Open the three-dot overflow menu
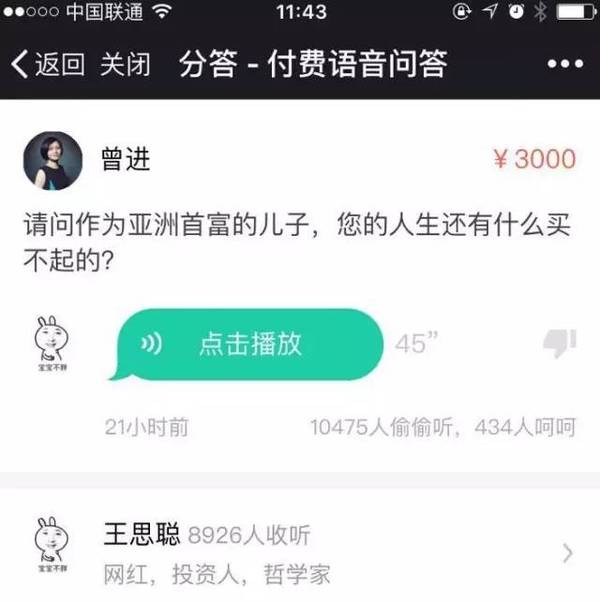The image size is (600, 602). click(x=565, y=64)
